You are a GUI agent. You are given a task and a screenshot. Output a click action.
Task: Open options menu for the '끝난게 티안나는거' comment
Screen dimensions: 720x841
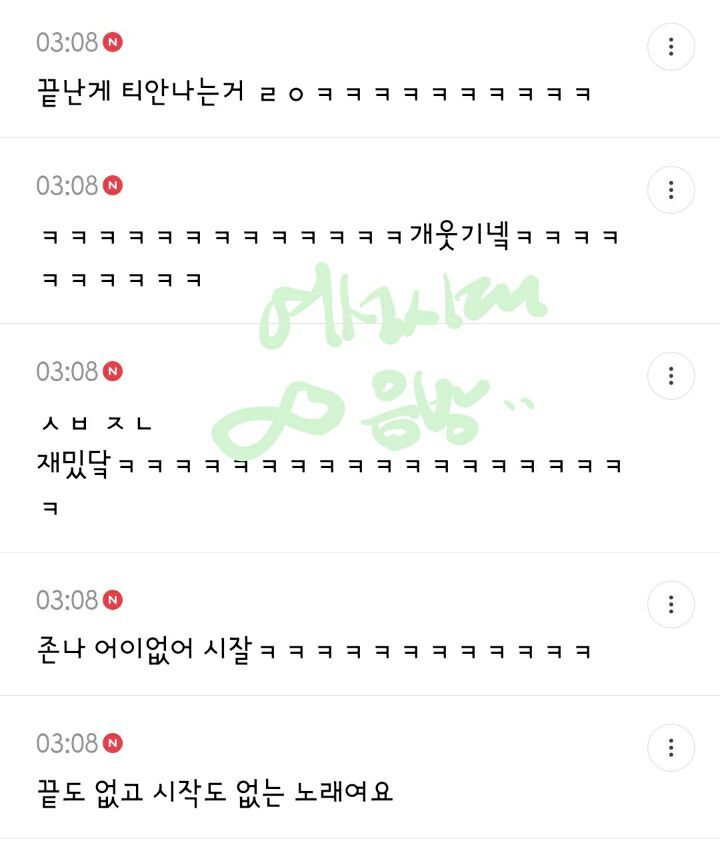pos(671,47)
